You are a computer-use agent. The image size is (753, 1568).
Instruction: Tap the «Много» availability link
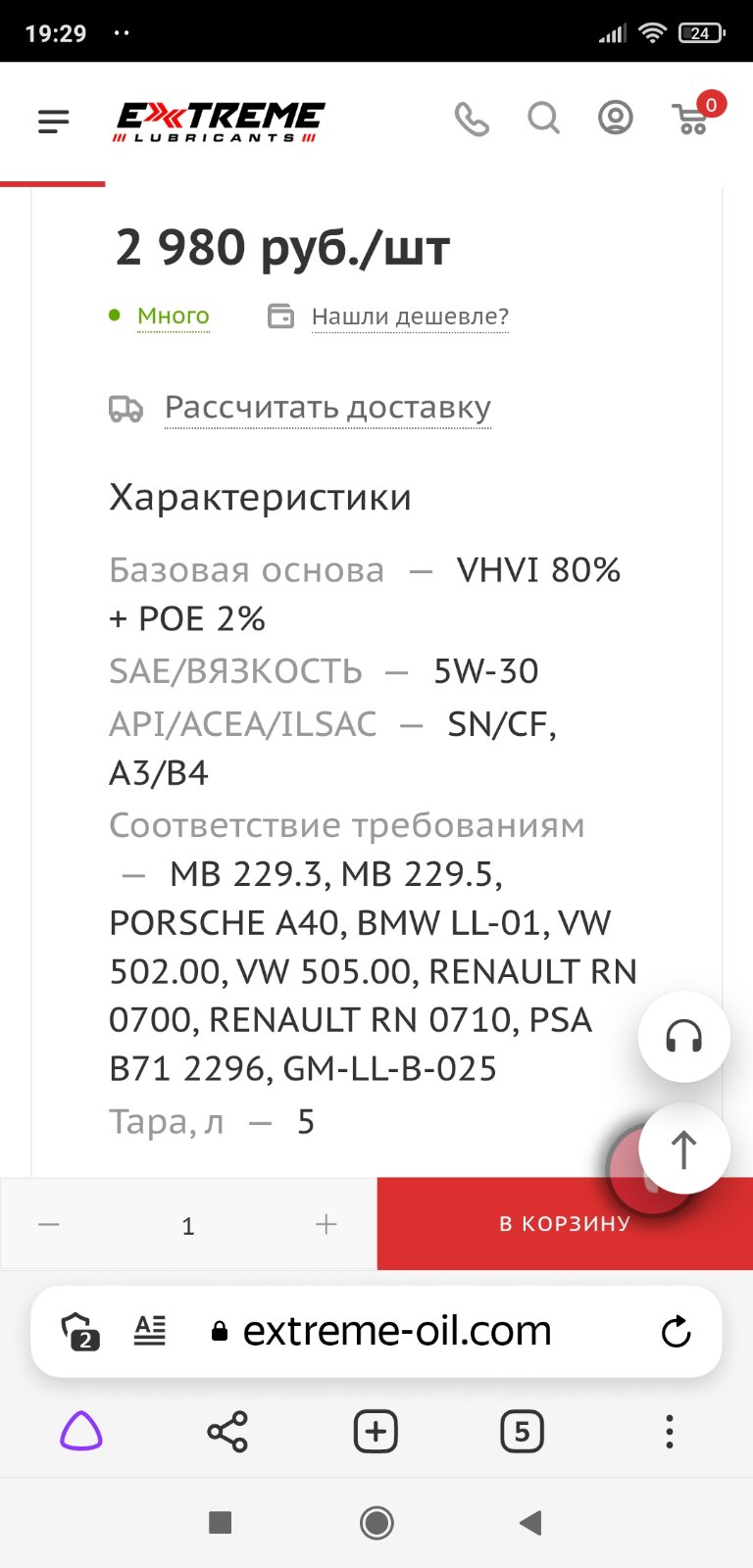(174, 316)
